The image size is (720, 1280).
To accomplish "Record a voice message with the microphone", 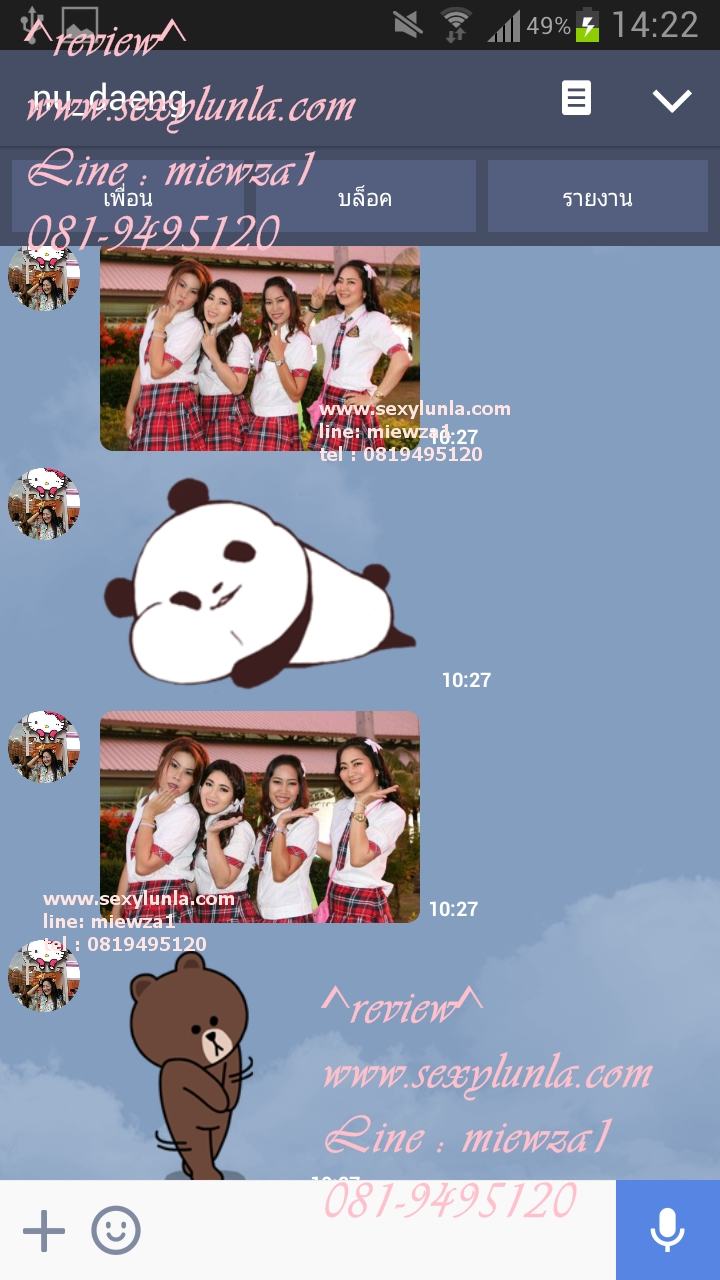I will (667, 1230).
